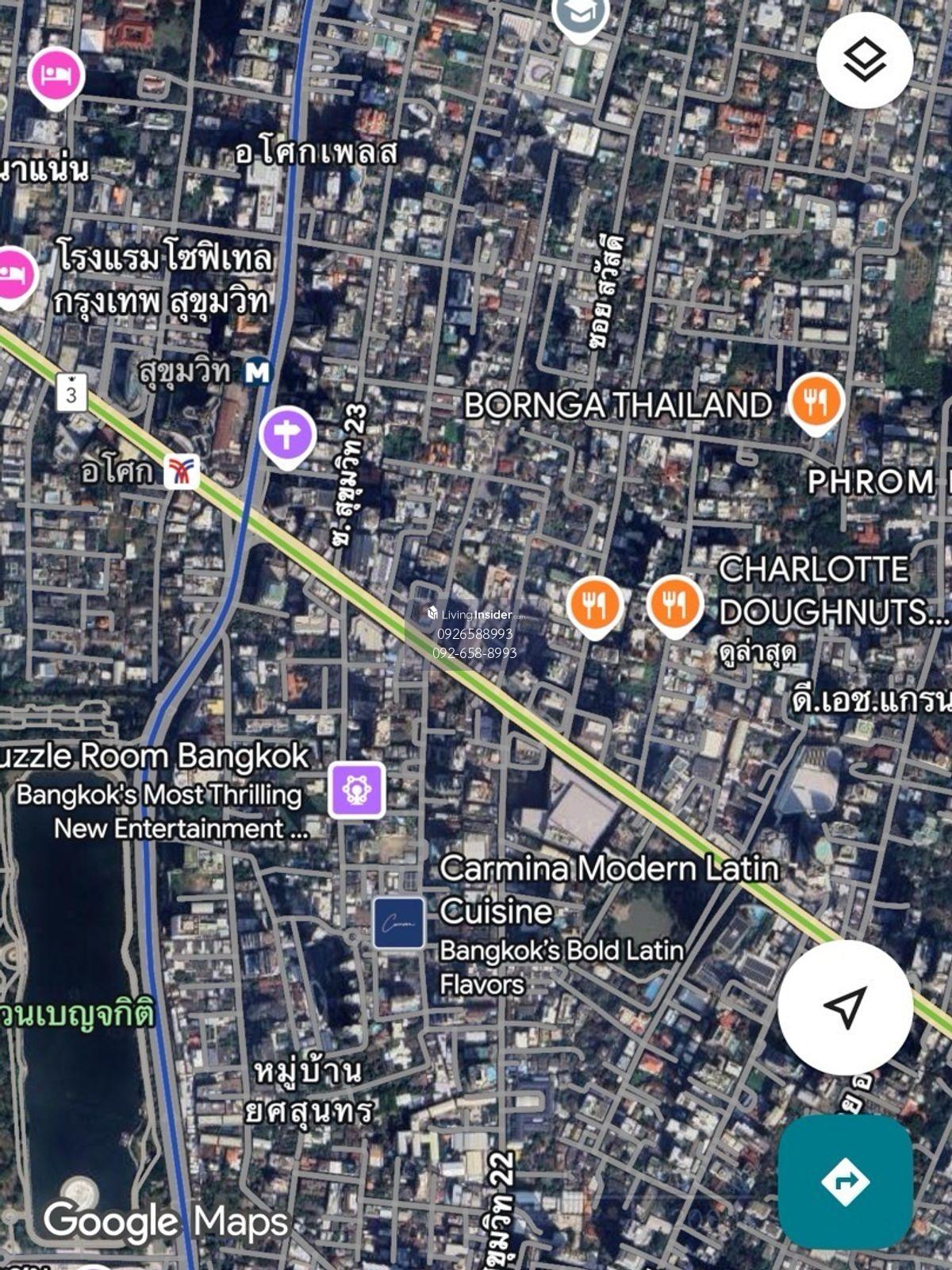Image resolution: width=952 pixels, height=1270 pixels.
Task: Center map on my location
Action: click(x=845, y=1007)
